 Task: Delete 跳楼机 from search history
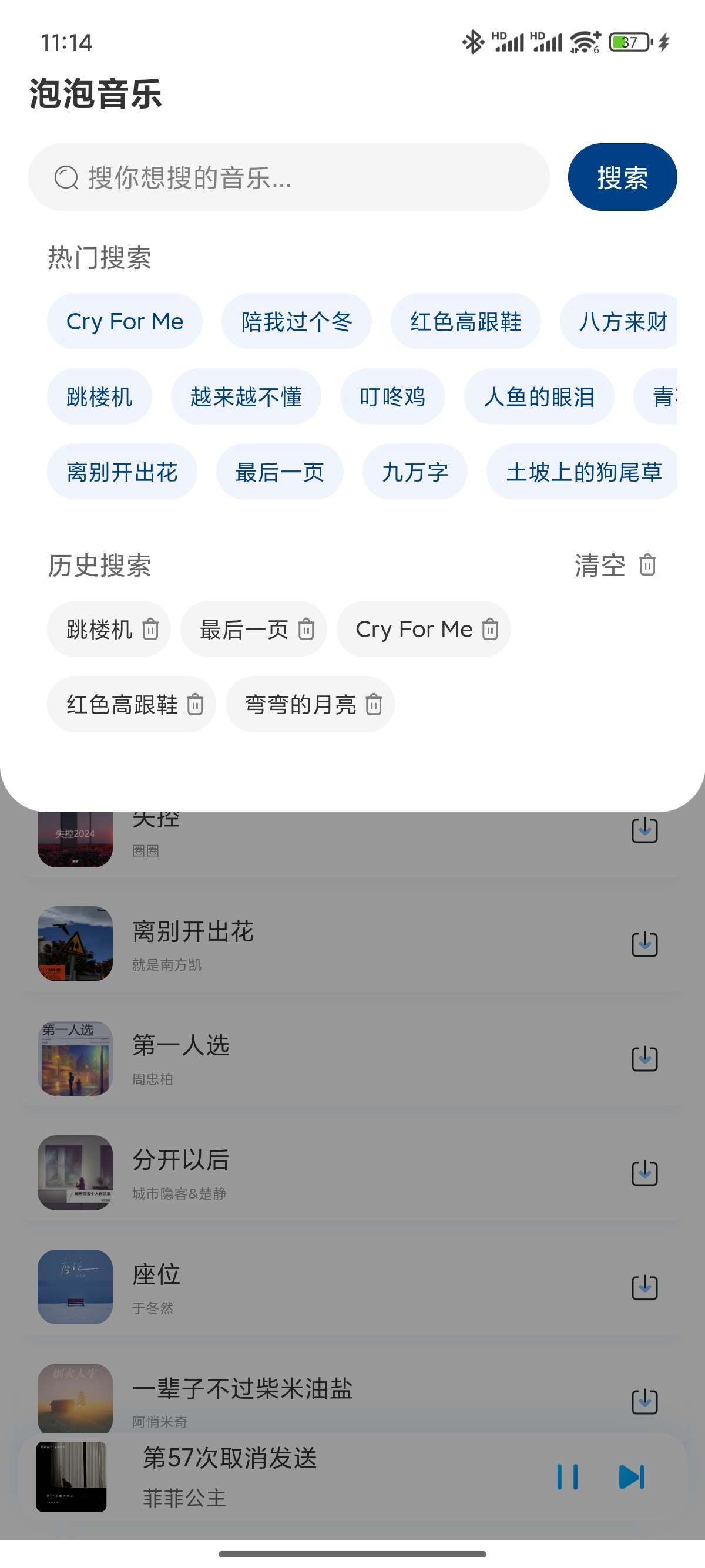pyautogui.click(x=150, y=630)
